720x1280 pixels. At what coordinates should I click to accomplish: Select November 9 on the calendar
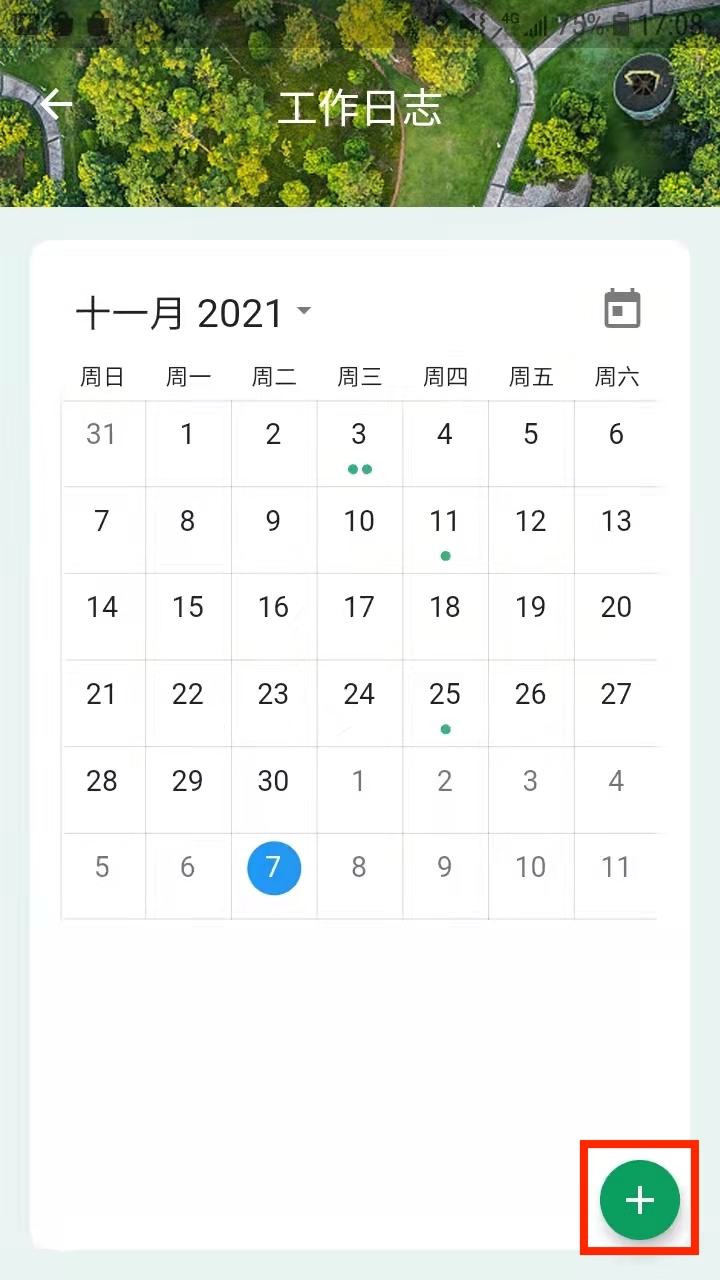273,521
